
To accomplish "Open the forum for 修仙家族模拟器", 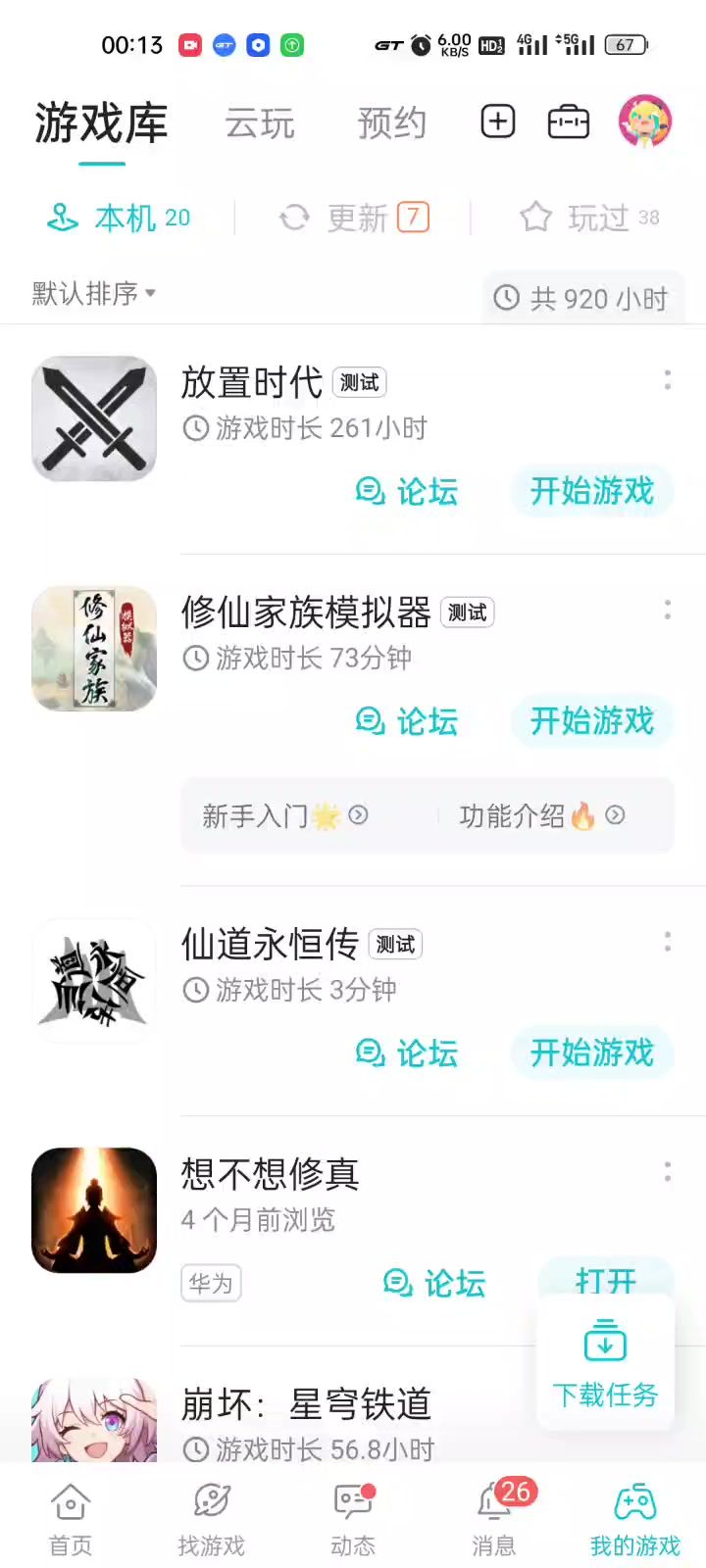I will [x=407, y=721].
